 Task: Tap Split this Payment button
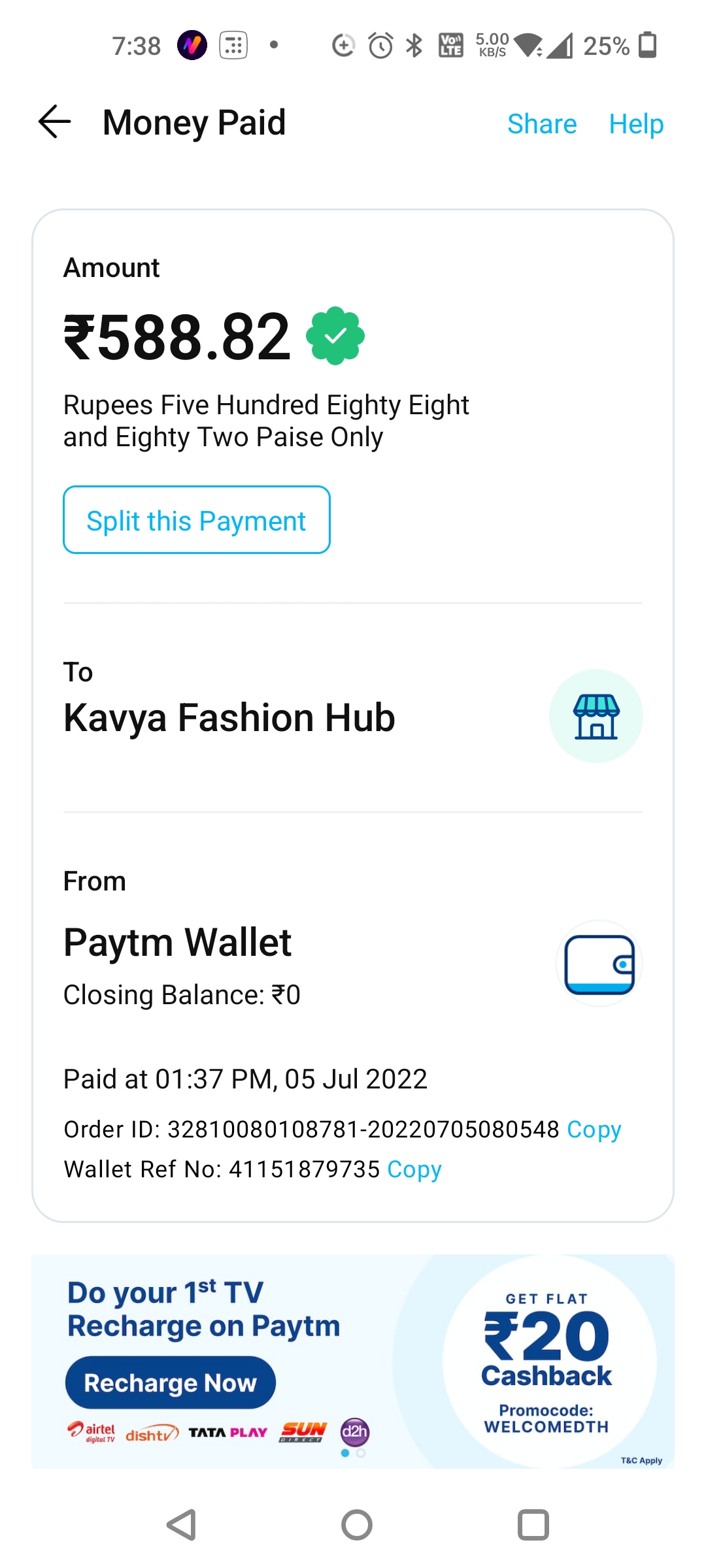(197, 520)
